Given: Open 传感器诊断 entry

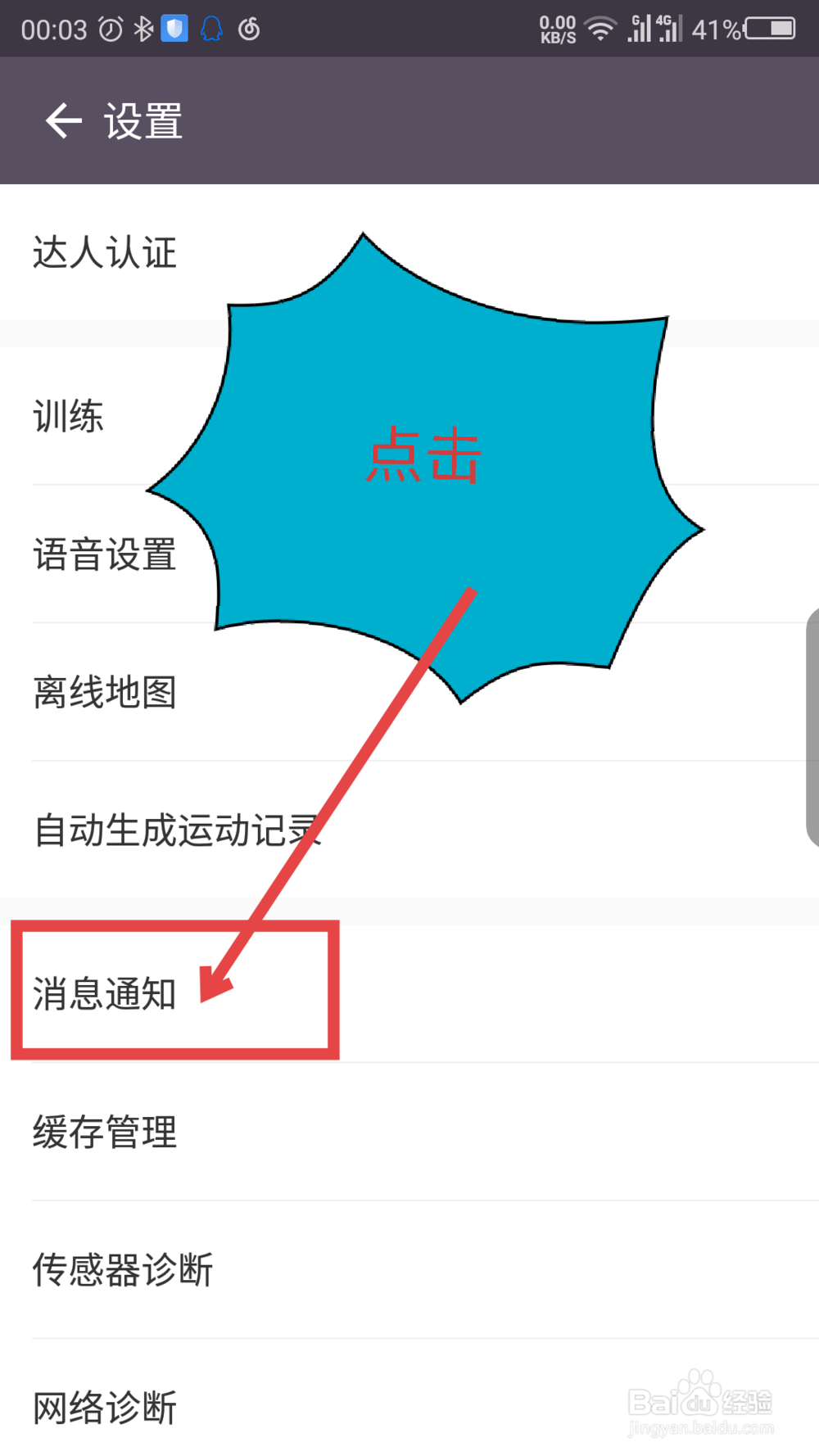Looking at the screenshot, I should [x=123, y=1268].
